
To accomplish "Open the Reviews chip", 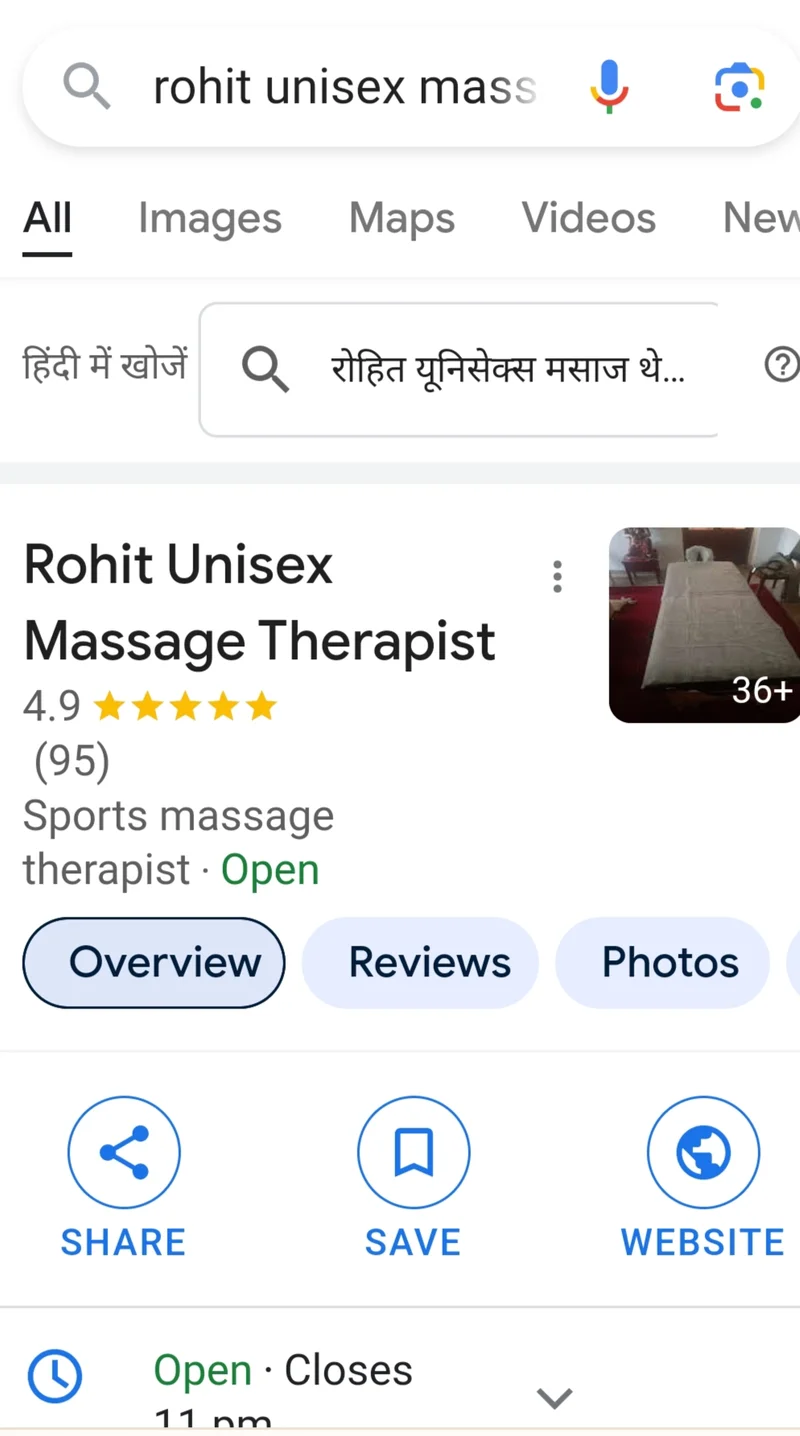I will pos(429,963).
